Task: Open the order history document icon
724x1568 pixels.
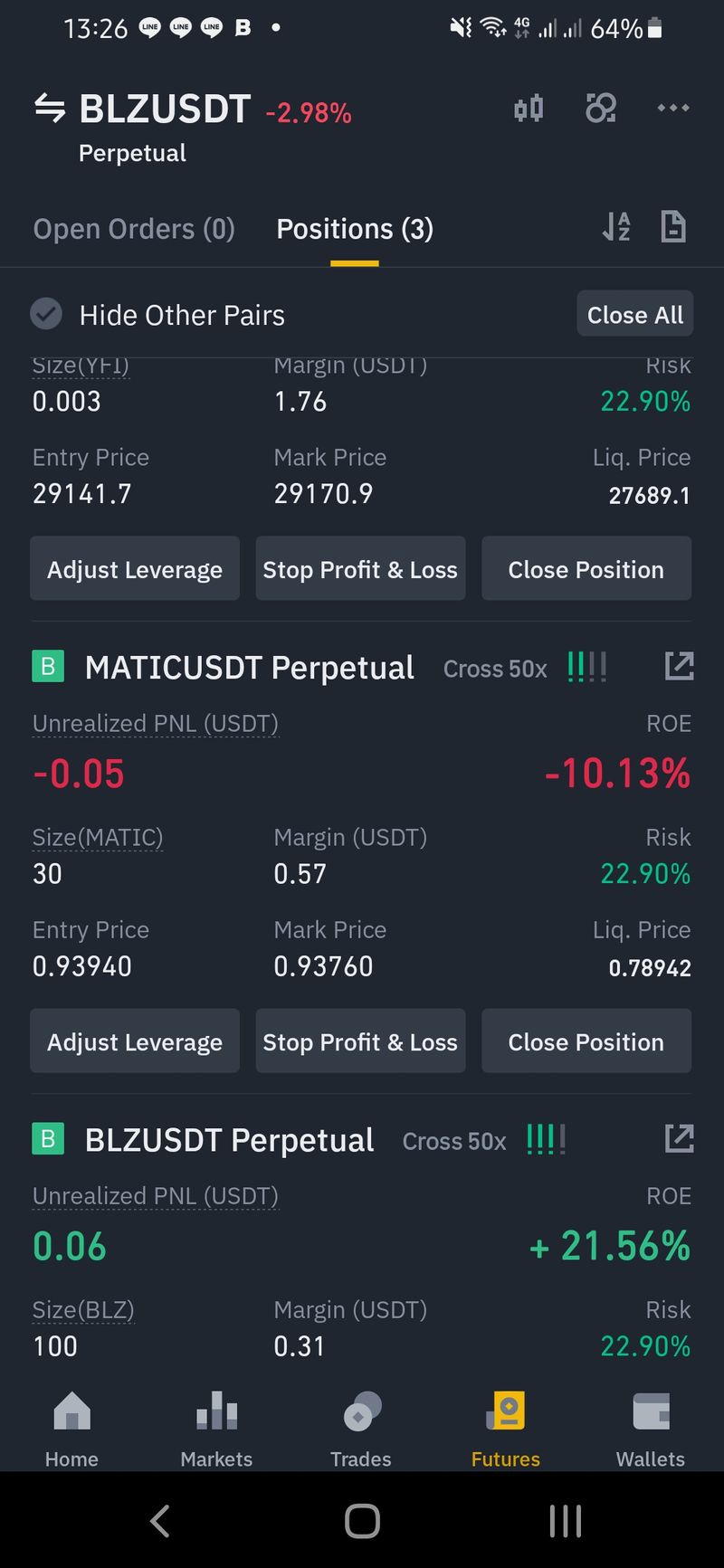Action: (x=673, y=227)
